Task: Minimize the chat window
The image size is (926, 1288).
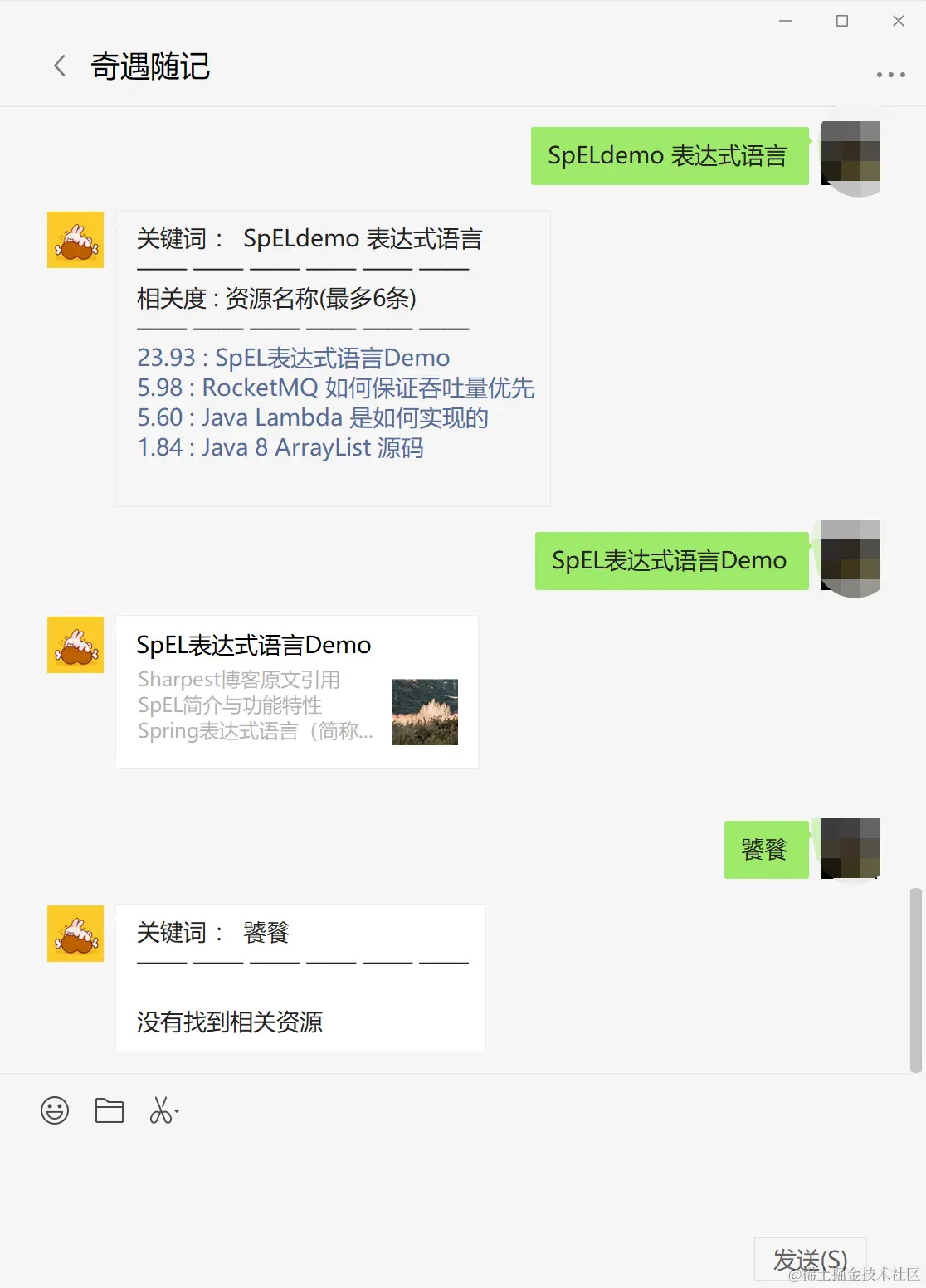Action: [x=786, y=22]
